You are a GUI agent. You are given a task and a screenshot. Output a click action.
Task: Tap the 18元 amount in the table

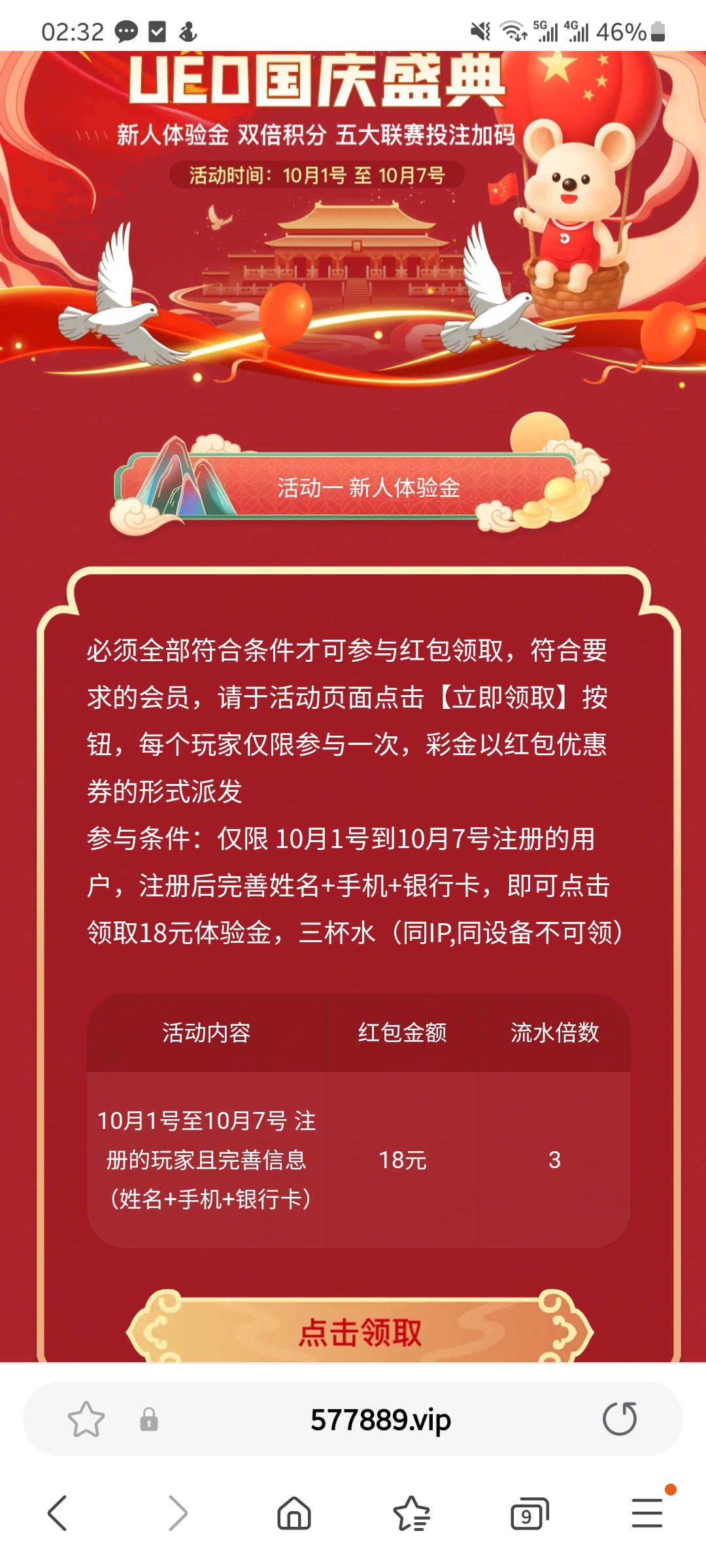click(x=401, y=1160)
